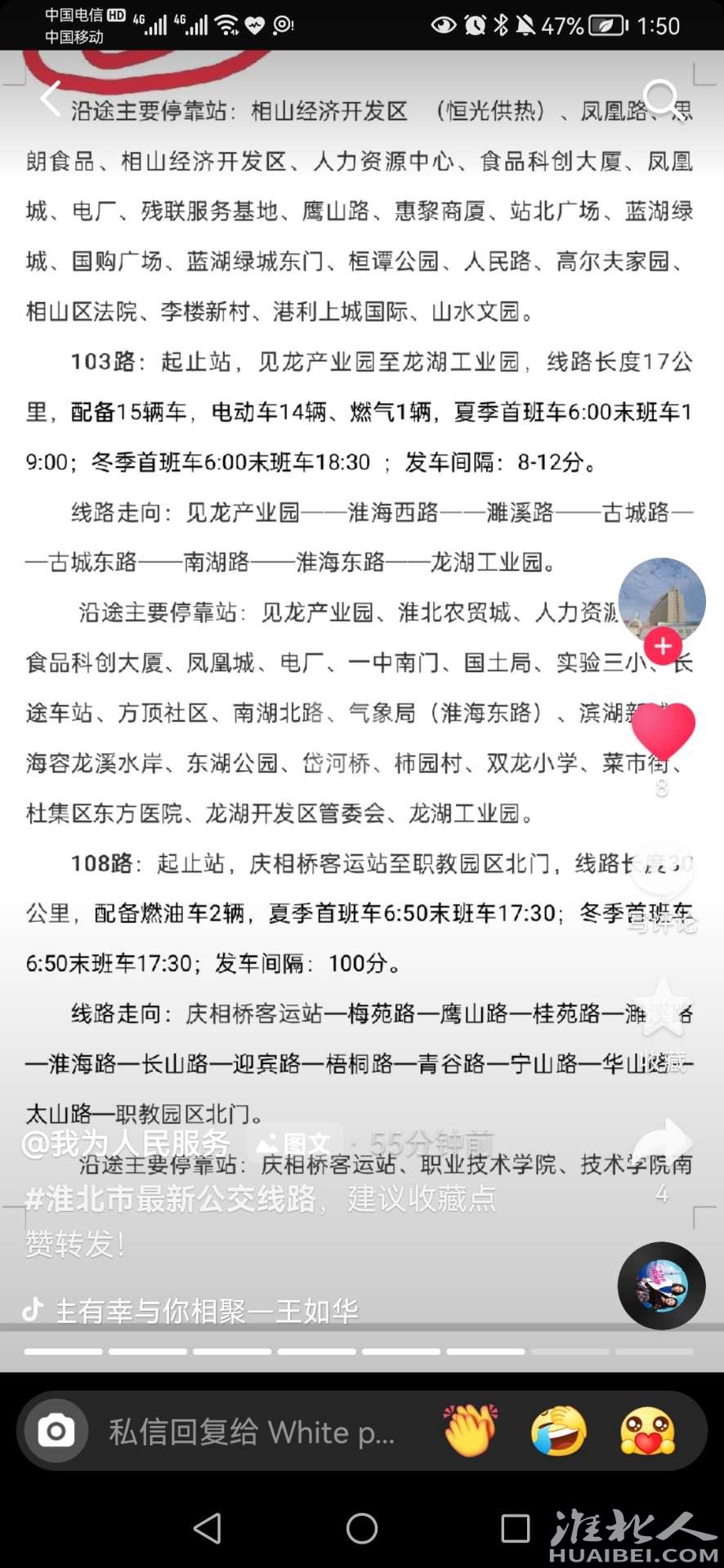The height and width of the screenshot is (1568, 724).
Task: Share the post using the arrow icon
Action: (663, 1143)
